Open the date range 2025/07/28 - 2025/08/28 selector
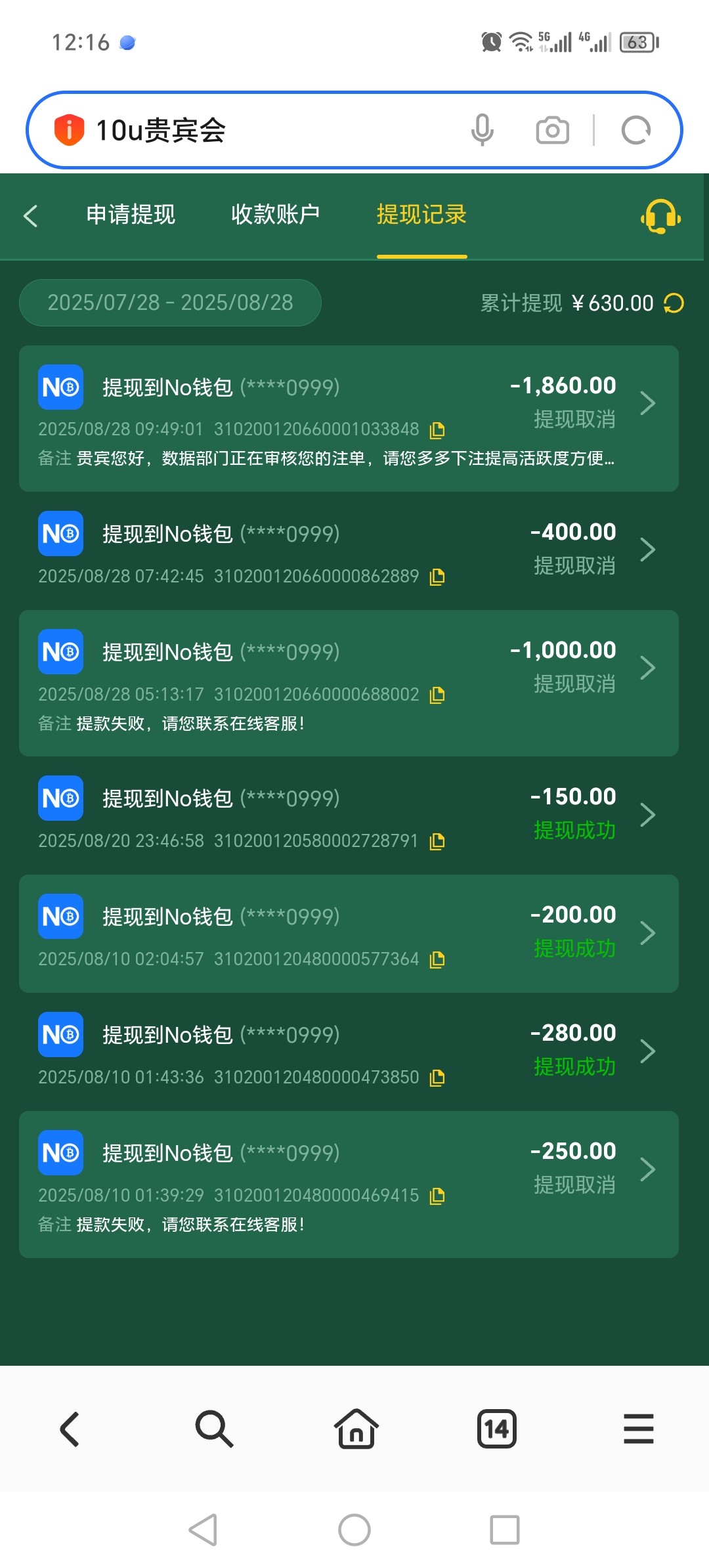Viewport: 709px width, 1568px height. 169,303
